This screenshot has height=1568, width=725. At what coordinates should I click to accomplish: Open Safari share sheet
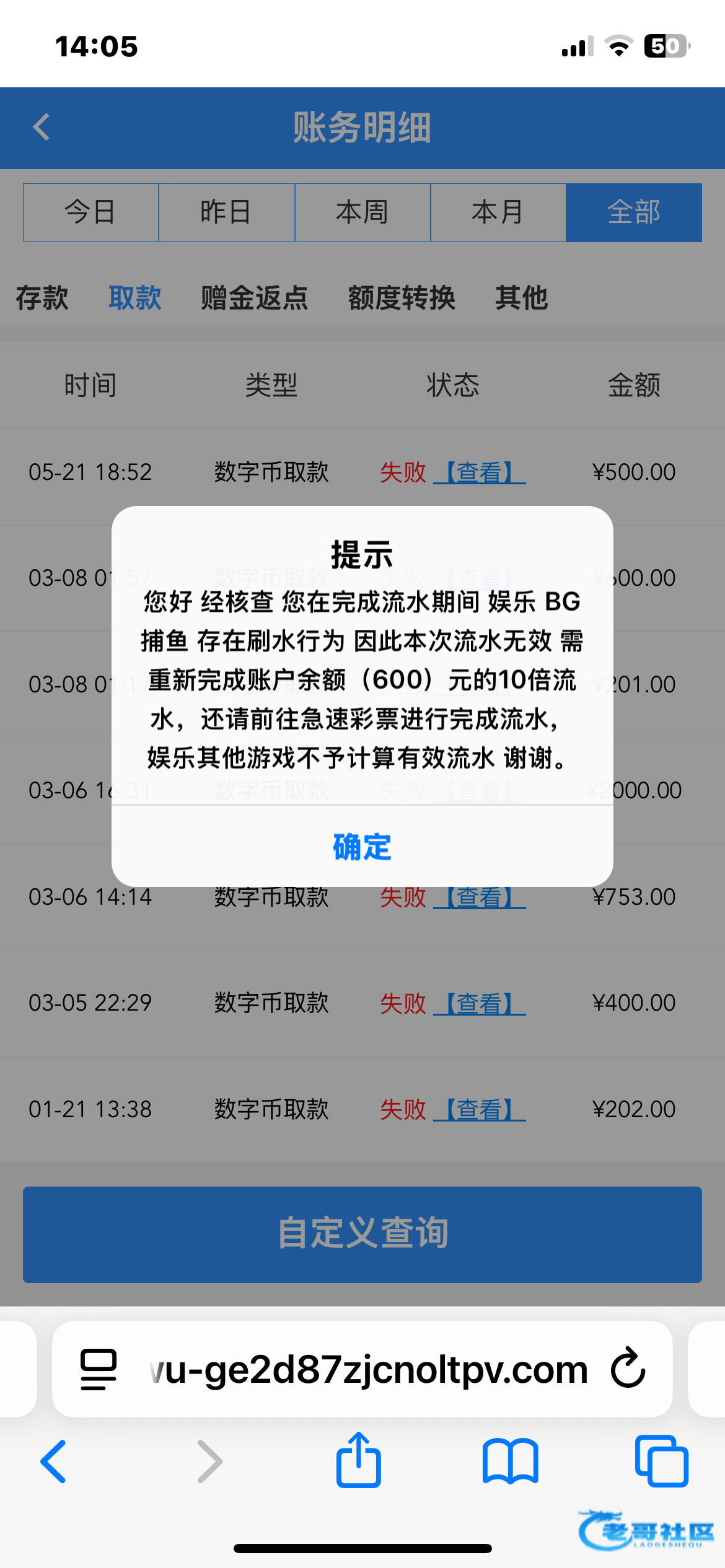(x=358, y=1460)
